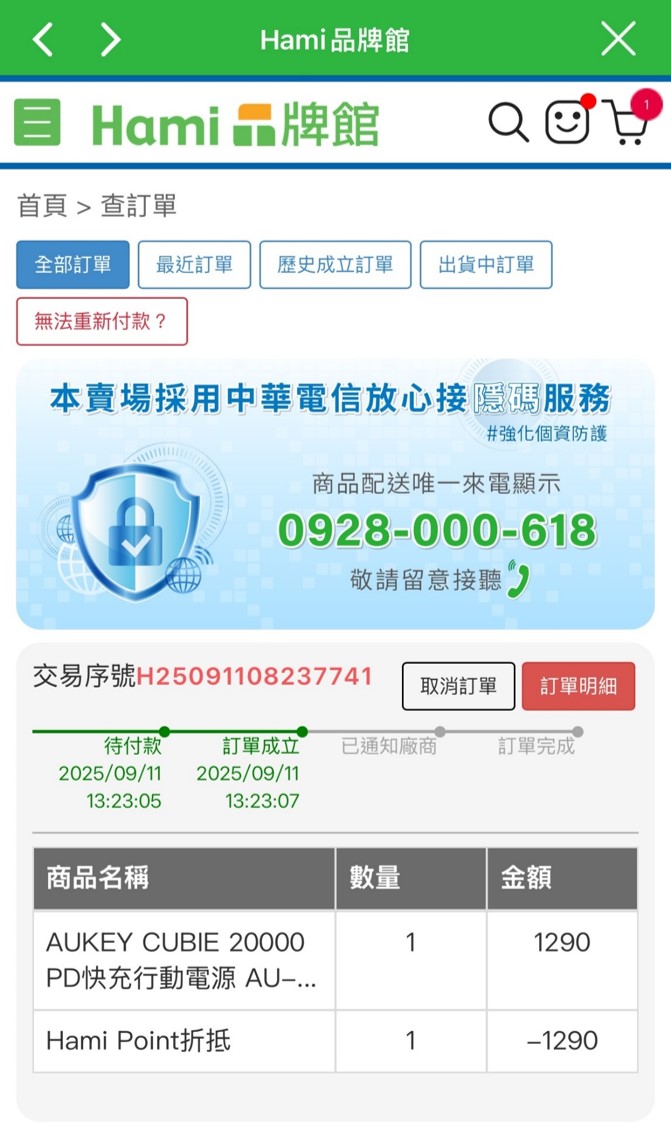Go forward with the right arrow
The image size is (671, 1132).
point(110,39)
